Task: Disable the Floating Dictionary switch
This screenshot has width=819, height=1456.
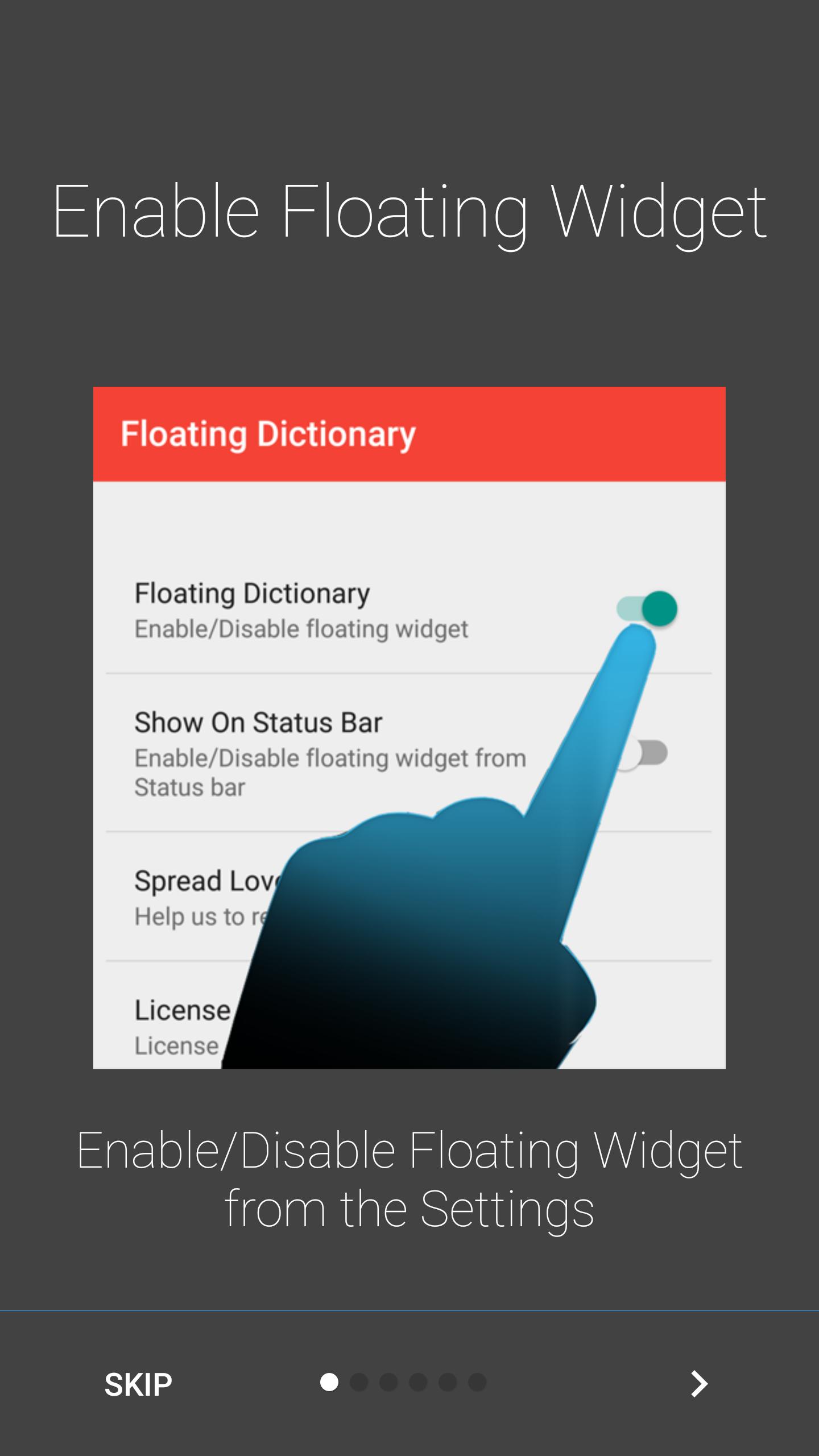Action: [x=646, y=609]
